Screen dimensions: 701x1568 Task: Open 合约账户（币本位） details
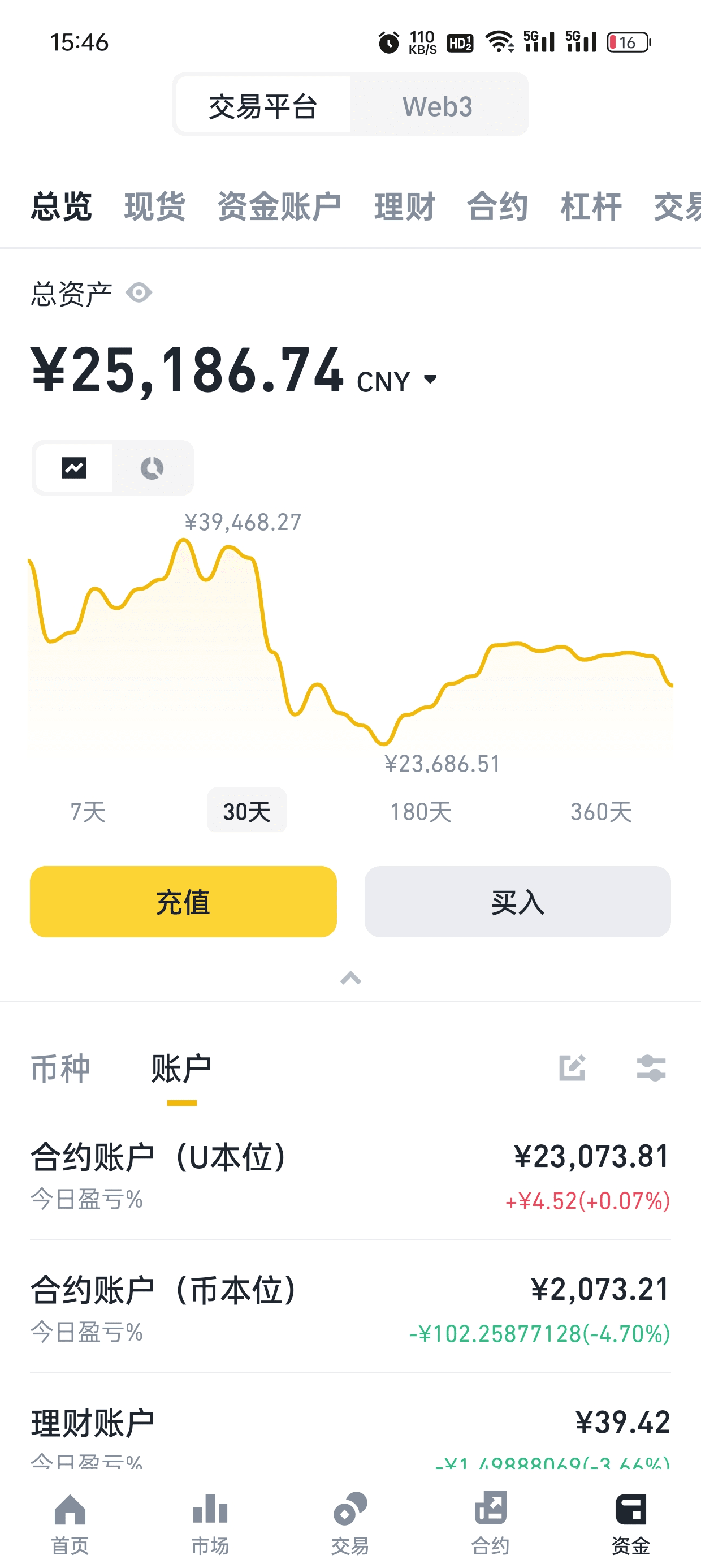click(x=350, y=1309)
